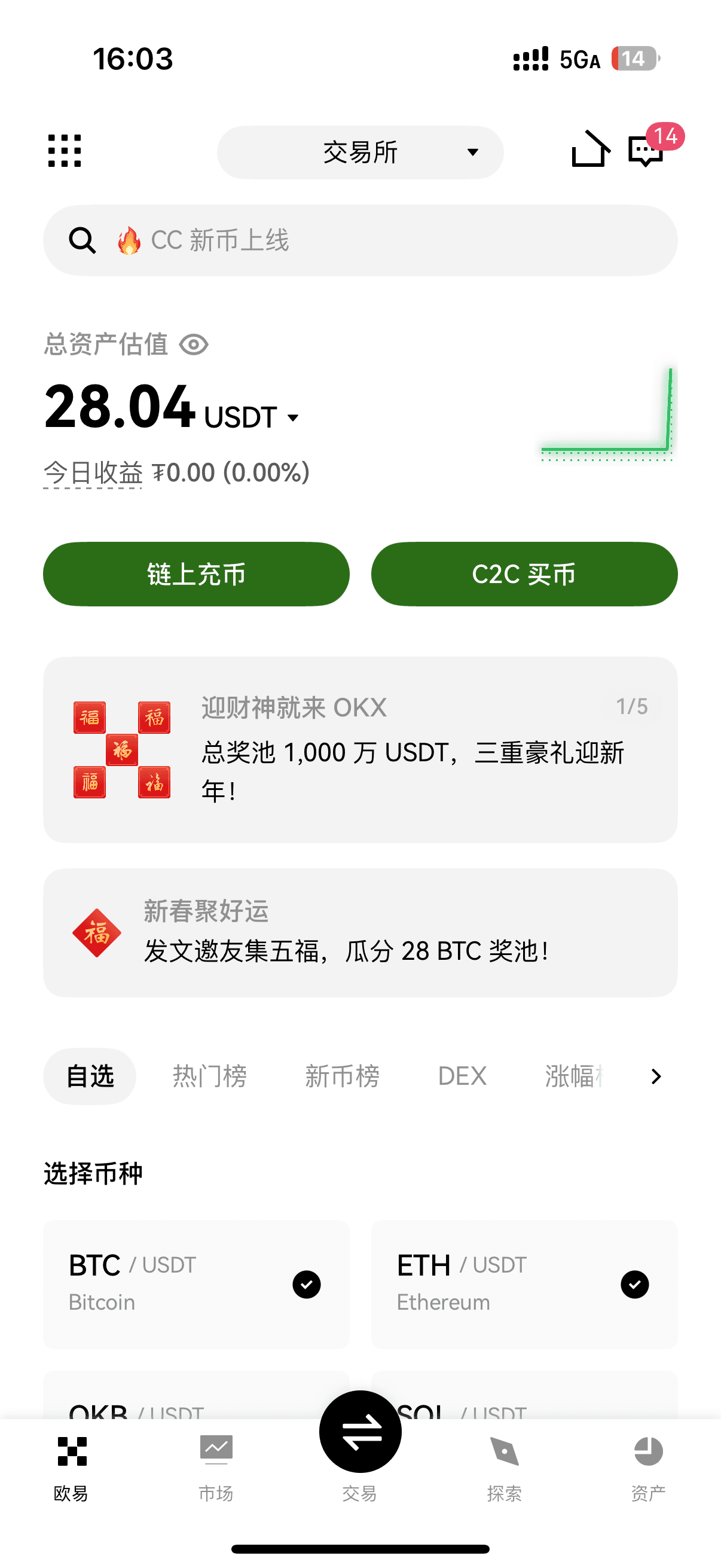Viewport: 721px width, 1568px height.
Task: Open the 新春聚好运 campaign card
Action: 360,932
